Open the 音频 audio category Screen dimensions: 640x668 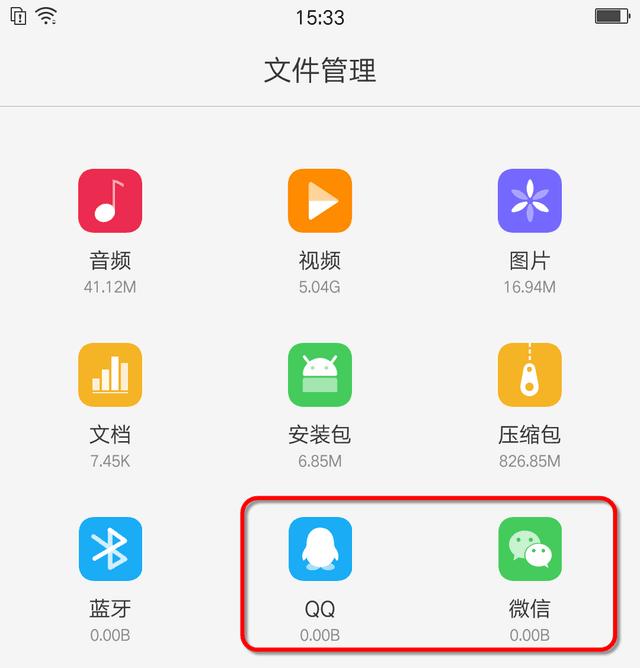tap(110, 201)
